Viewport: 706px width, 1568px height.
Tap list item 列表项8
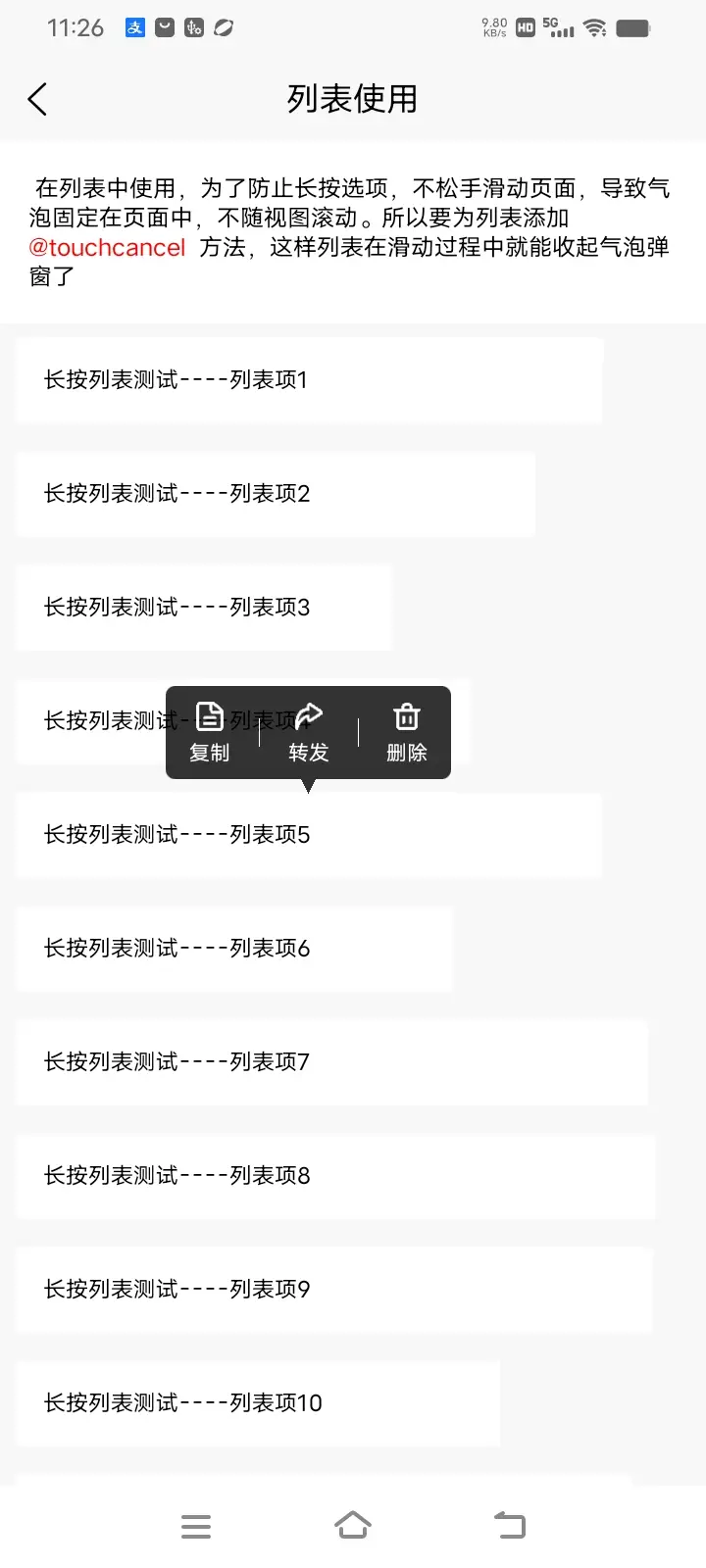click(x=335, y=1176)
